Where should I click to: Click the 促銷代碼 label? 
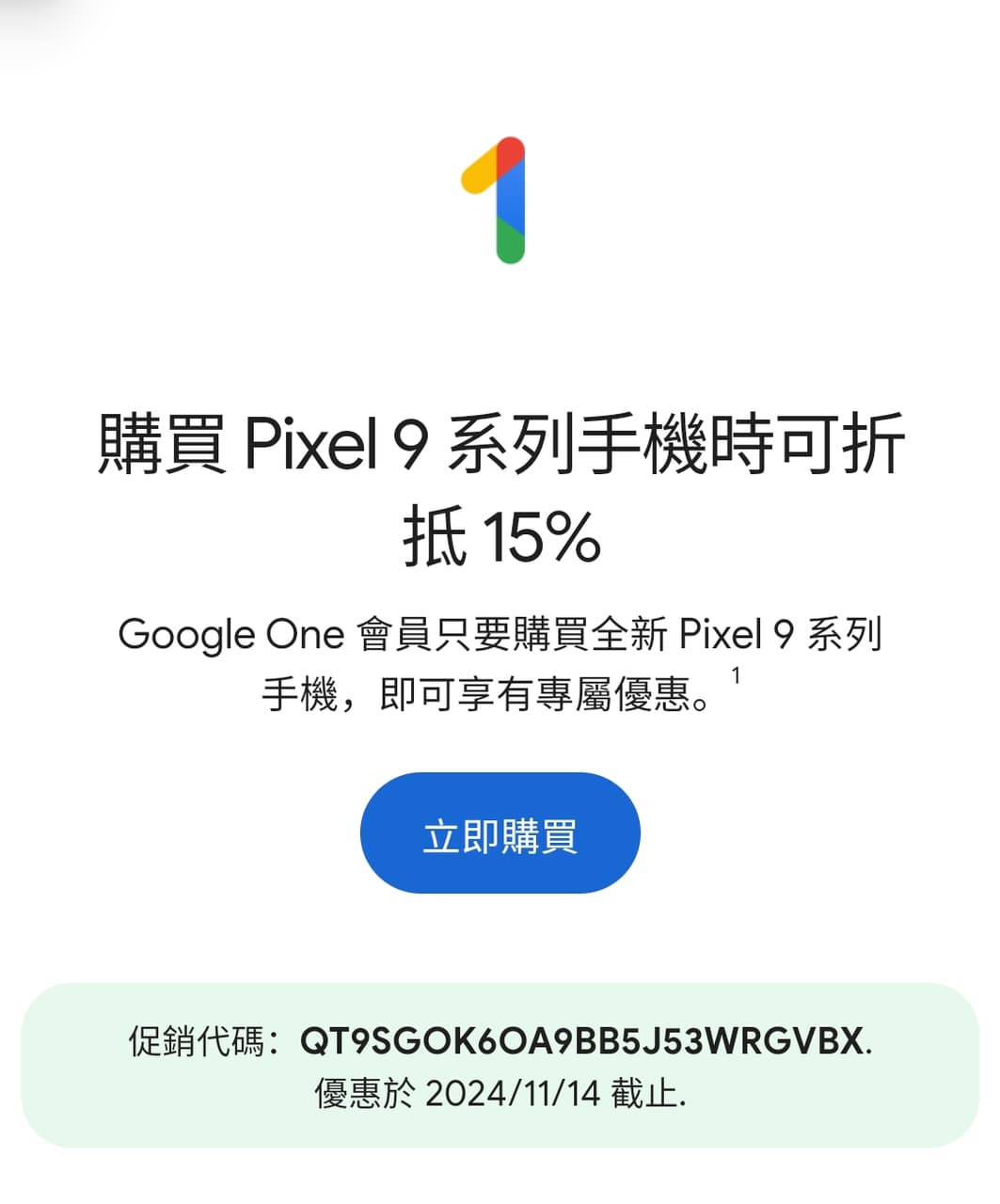click(x=199, y=1039)
